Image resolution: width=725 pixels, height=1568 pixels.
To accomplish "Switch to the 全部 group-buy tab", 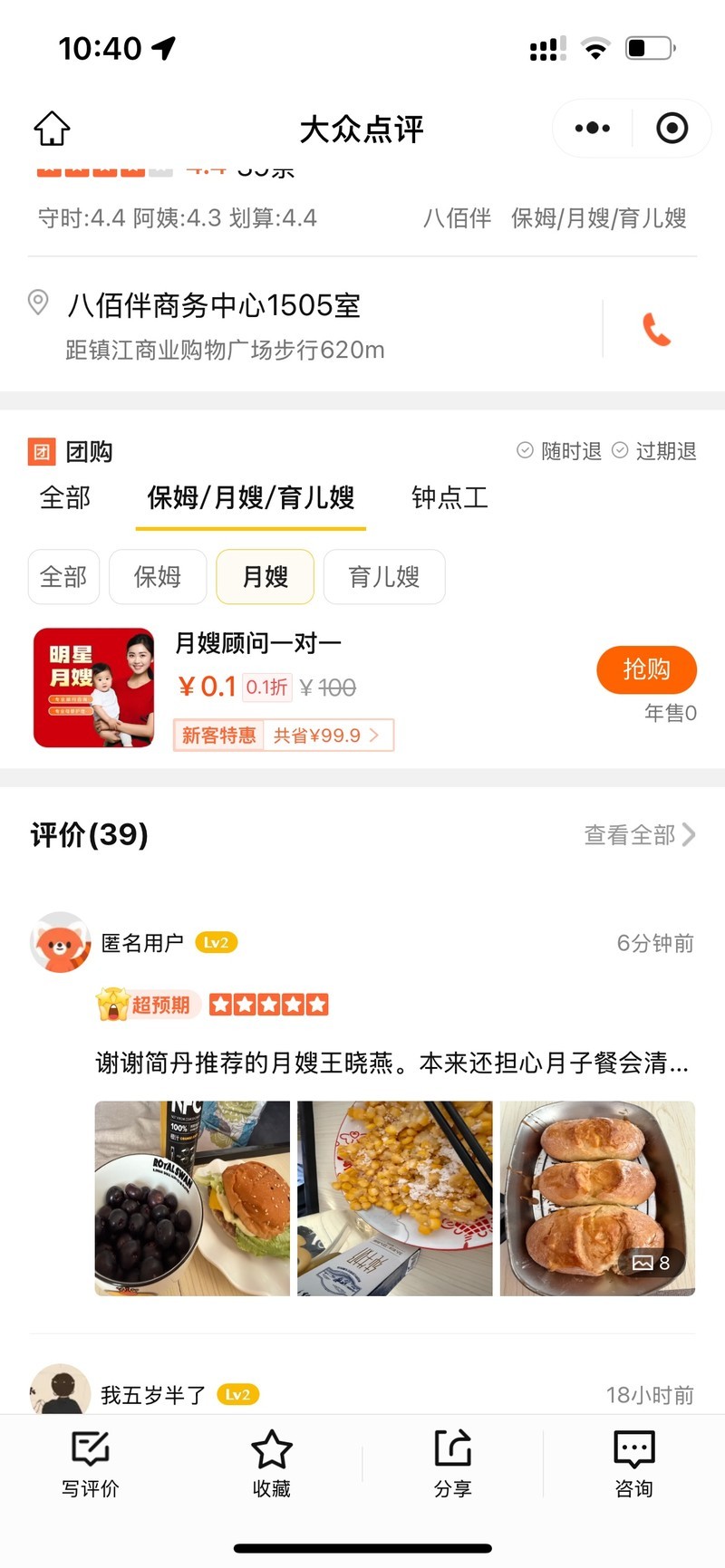I will [65, 497].
